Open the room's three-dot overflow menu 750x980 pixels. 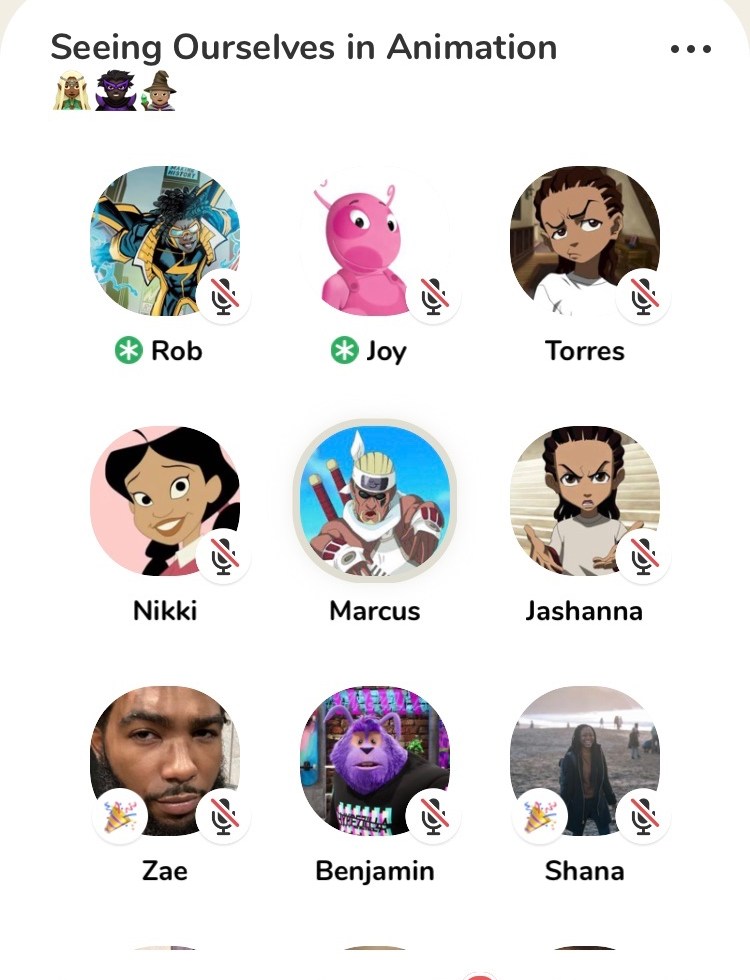pyautogui.click(x=691, y=49)
